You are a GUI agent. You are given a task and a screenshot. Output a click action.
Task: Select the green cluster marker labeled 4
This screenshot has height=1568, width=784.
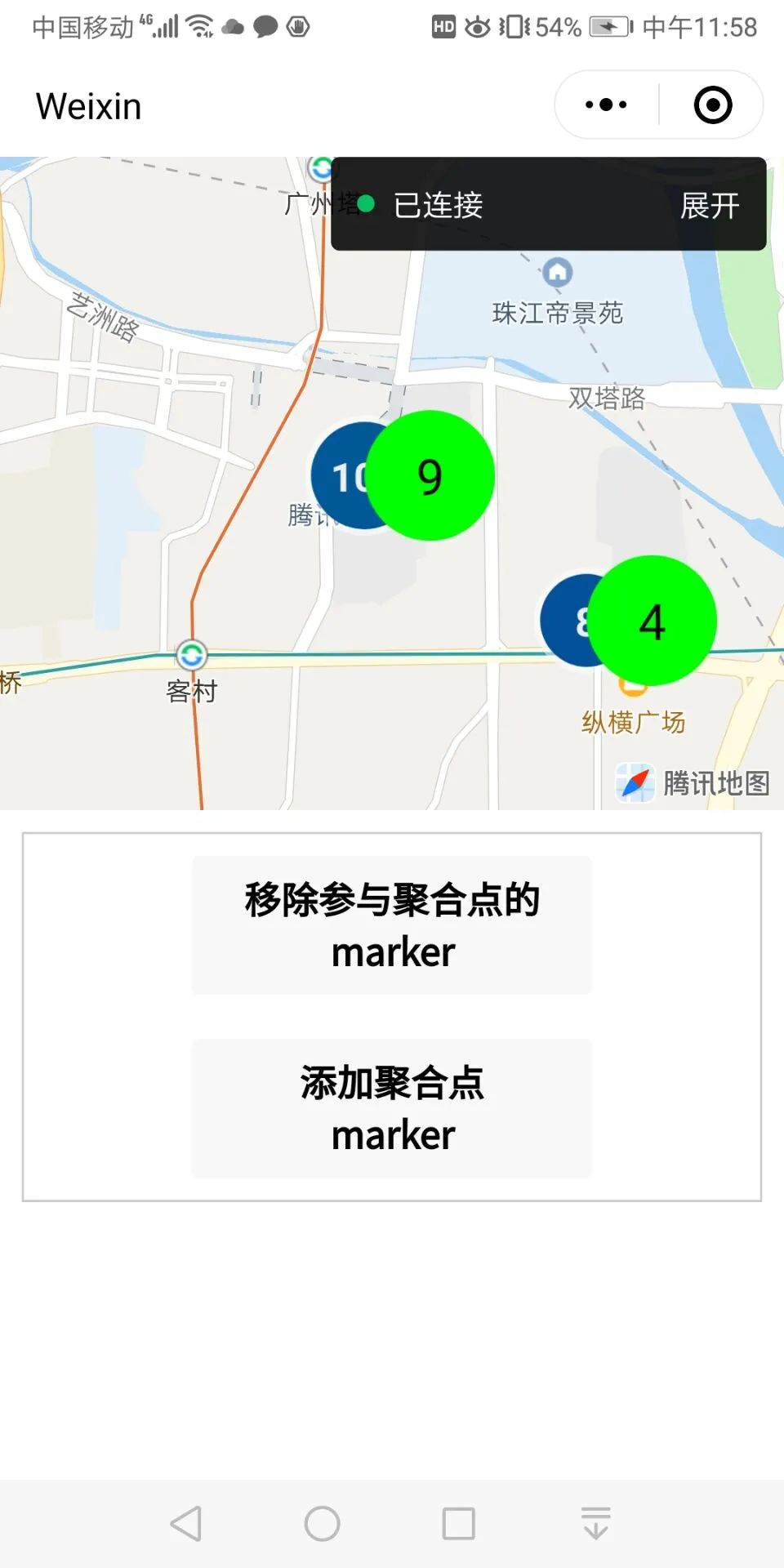[x=653, y=621]
